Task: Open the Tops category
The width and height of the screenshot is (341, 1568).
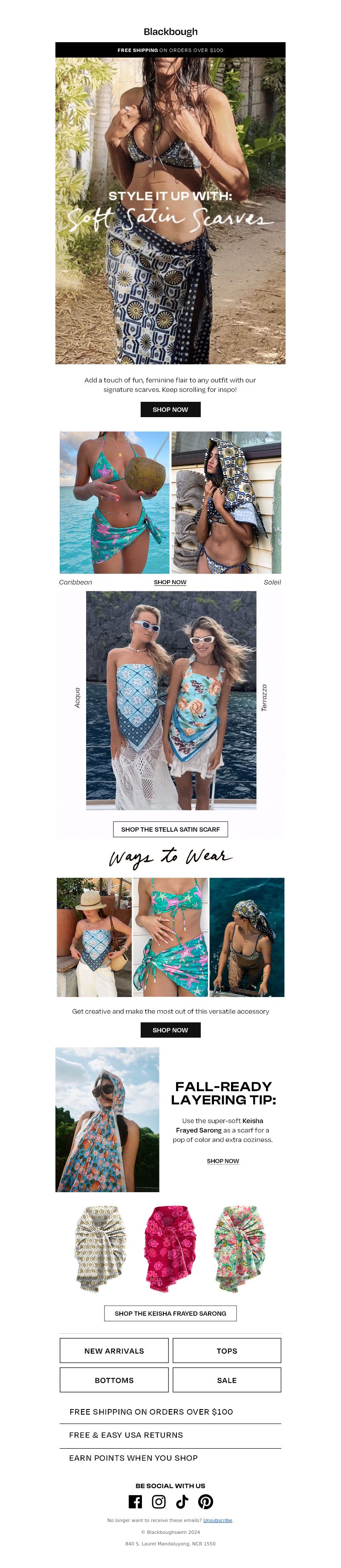Action: (x=226, y=1350)
